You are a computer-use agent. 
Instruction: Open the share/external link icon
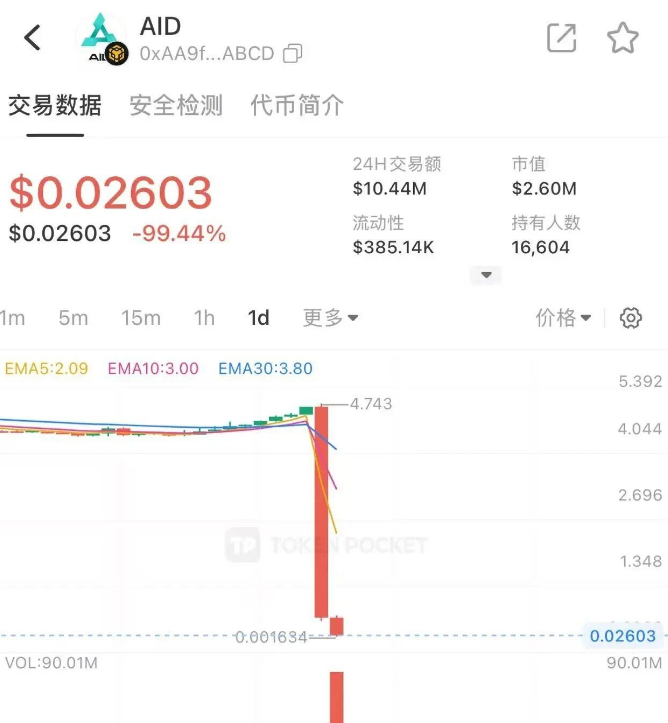pos(562,38)
